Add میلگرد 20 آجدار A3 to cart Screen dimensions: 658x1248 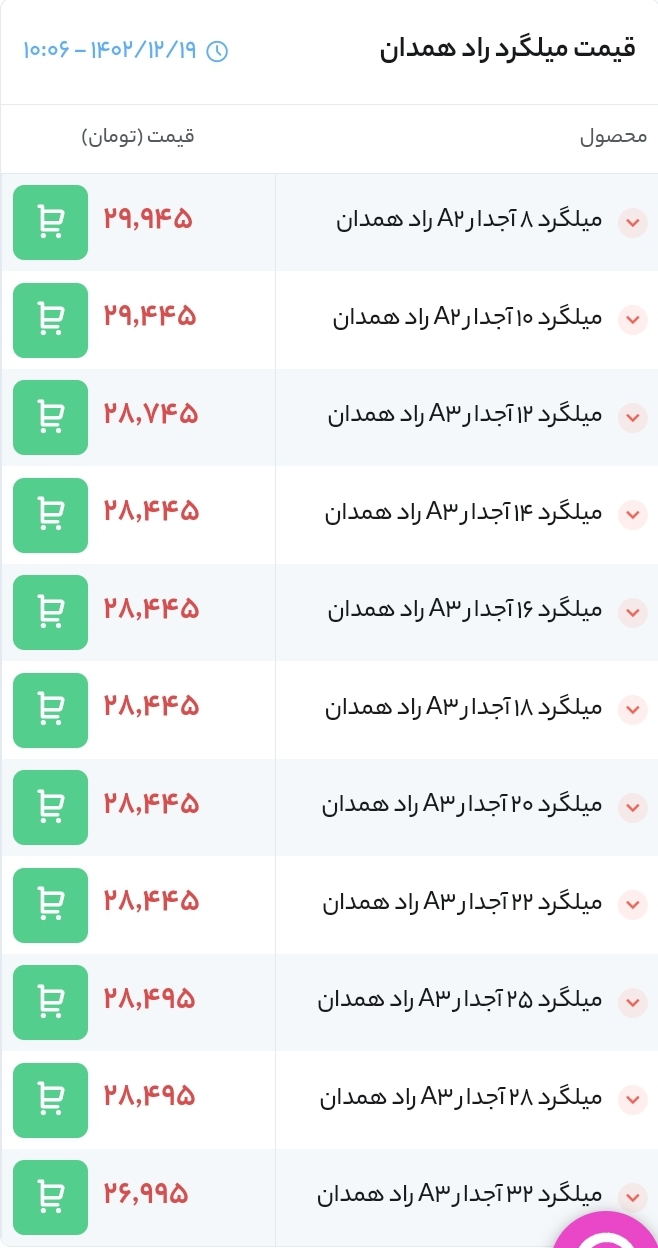[x=50, y=807]
